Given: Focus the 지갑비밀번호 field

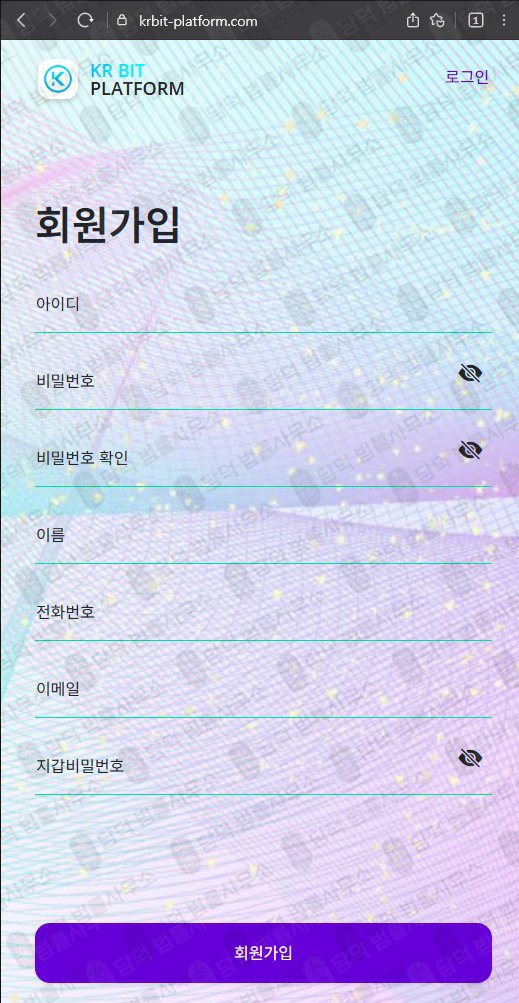Looking at the screenshot, I should click(243, 770).
